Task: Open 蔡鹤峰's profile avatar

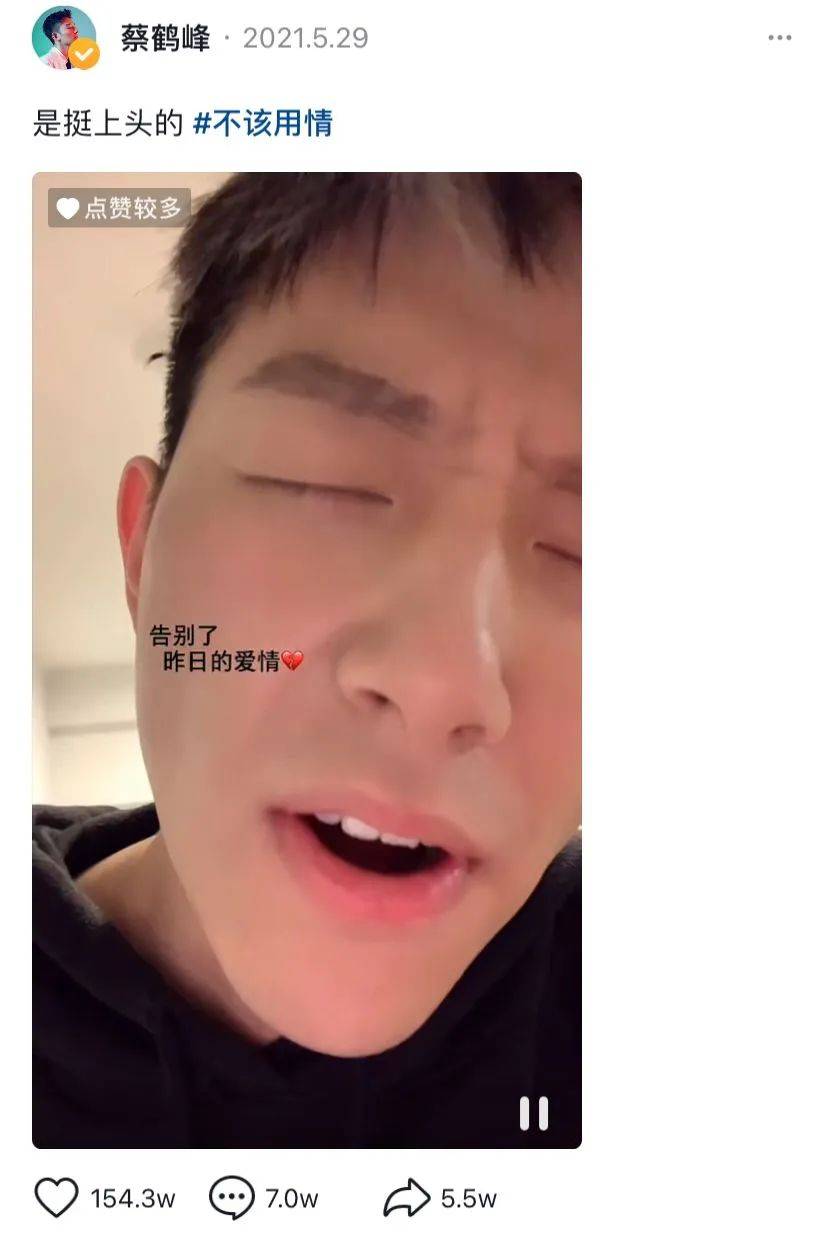Action: coord(64,38)
